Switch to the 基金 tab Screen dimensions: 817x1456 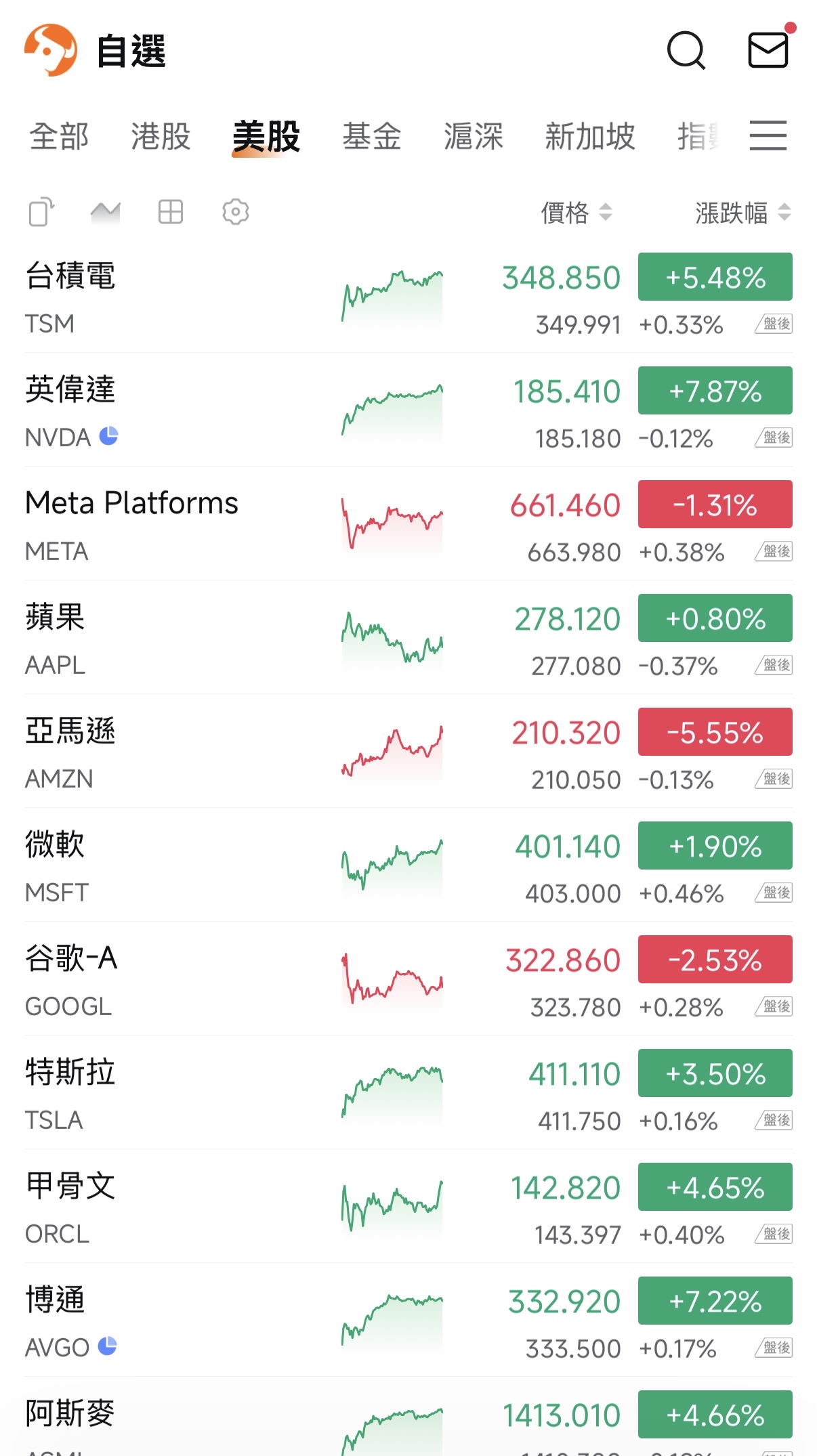tap(371, 136)
